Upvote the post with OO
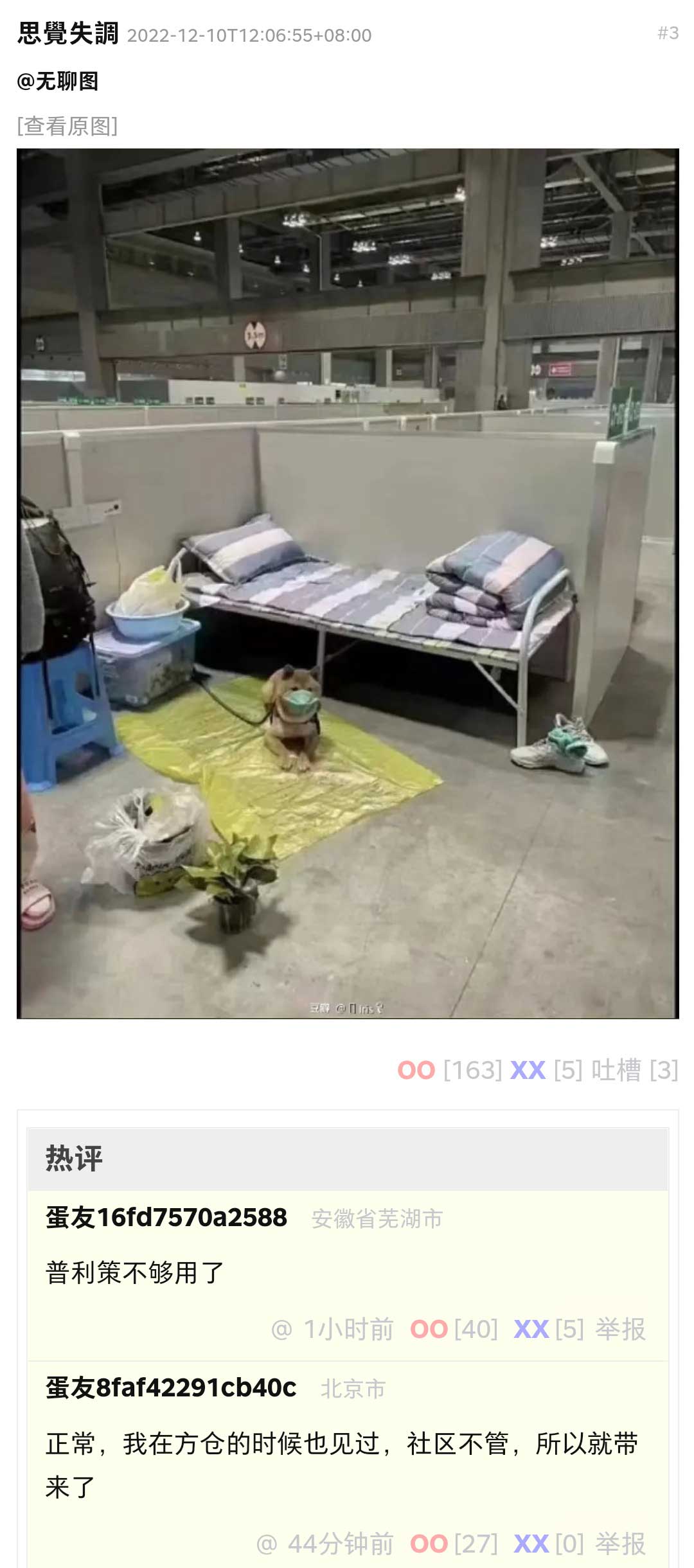 coord(416,1071)
